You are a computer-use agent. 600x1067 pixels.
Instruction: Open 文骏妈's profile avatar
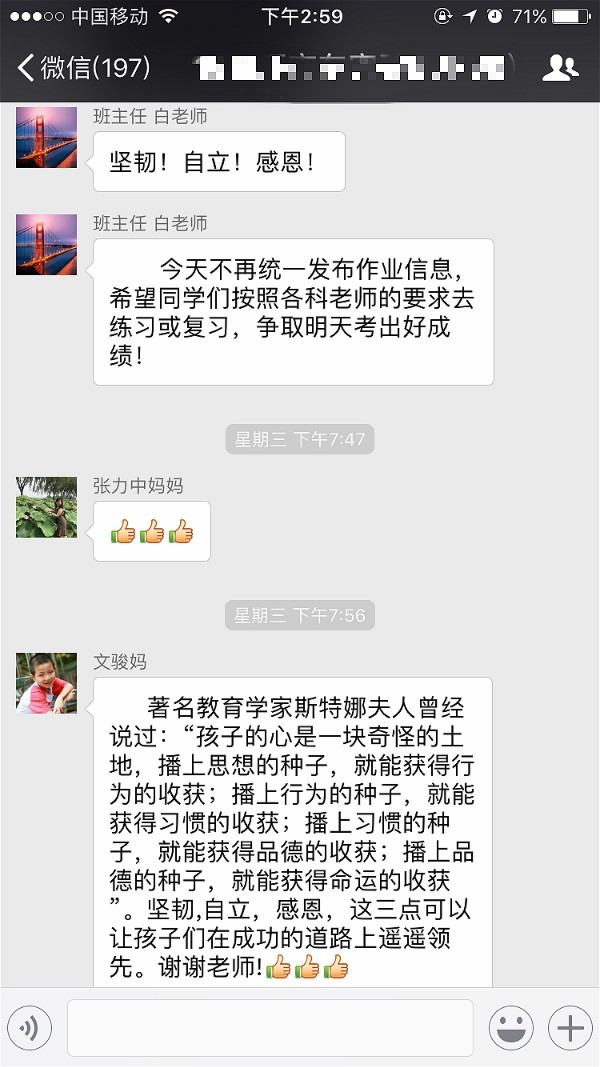click(46, 683)
